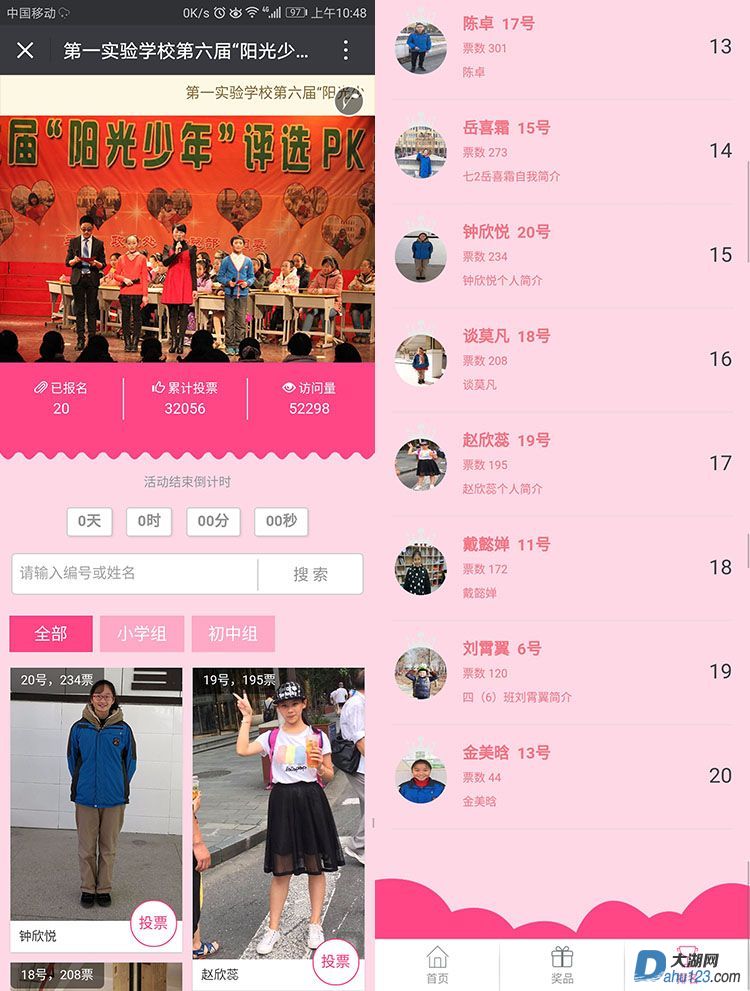Tap the 搜索 search button
This screenshot has height=991, width=750.
(x=310, y=574)
